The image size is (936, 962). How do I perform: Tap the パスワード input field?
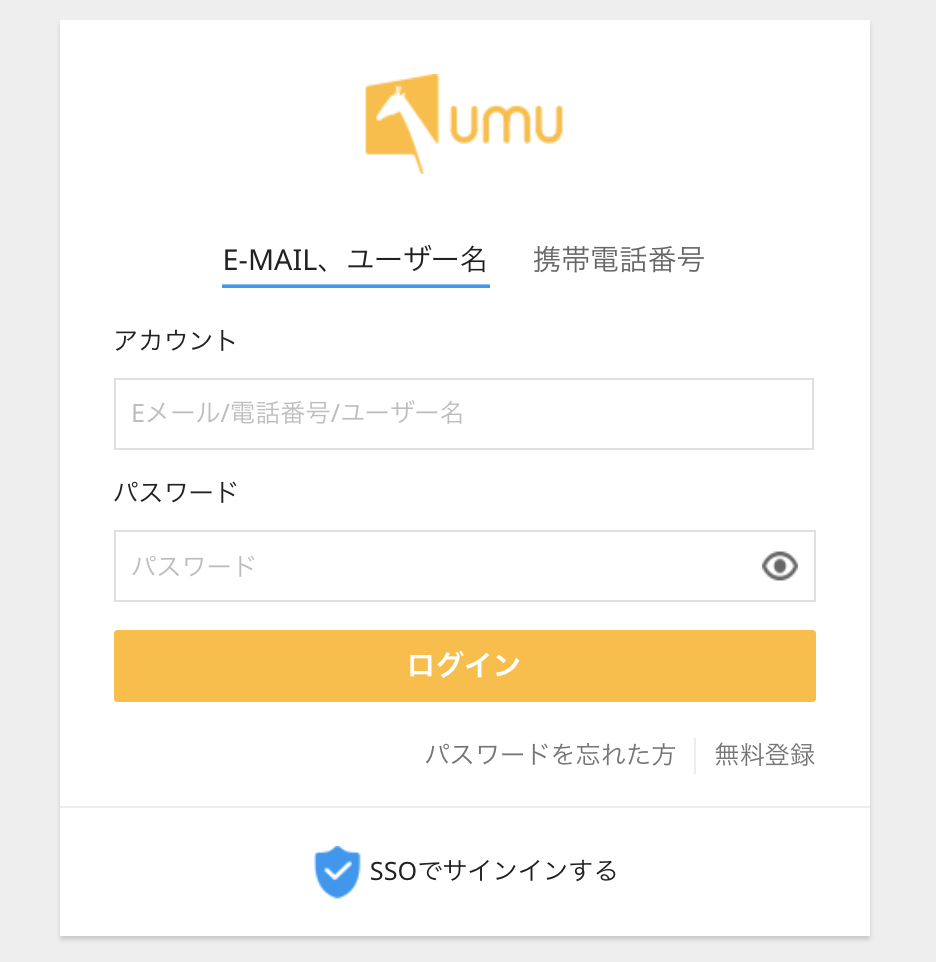click(x=435, y=566)
